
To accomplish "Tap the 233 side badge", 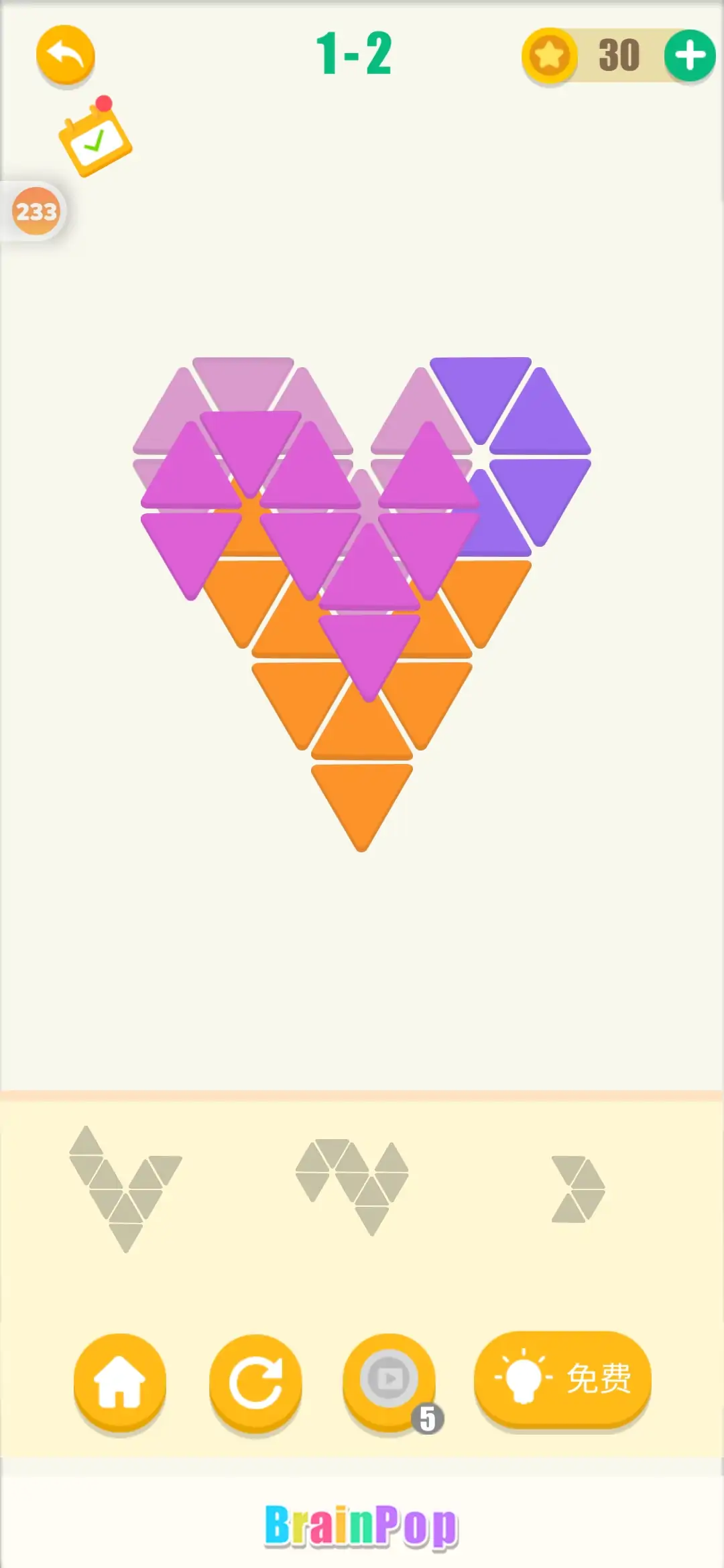I will (36, 212).
